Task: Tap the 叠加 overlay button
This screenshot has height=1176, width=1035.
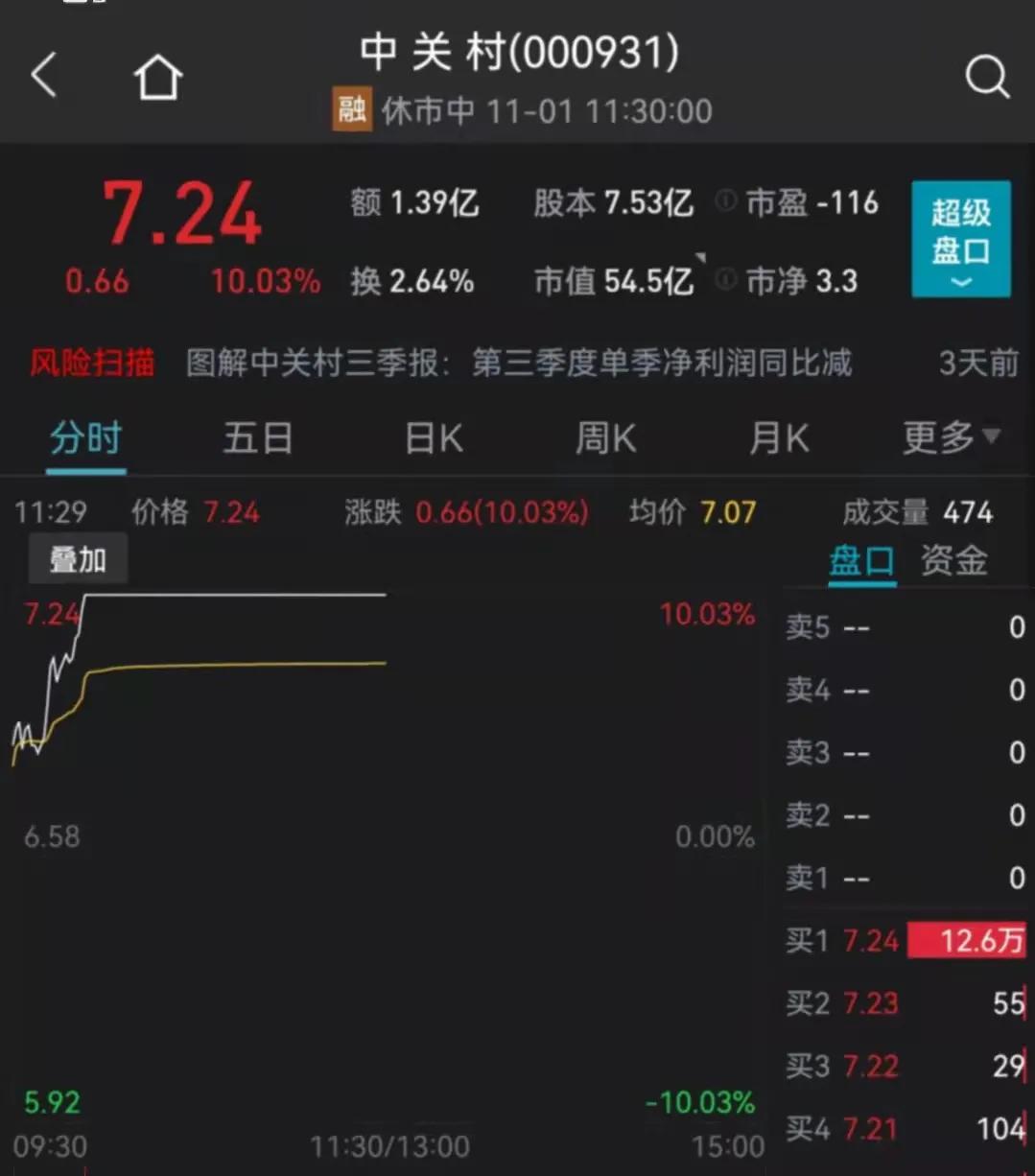Action: coord(78,558)
